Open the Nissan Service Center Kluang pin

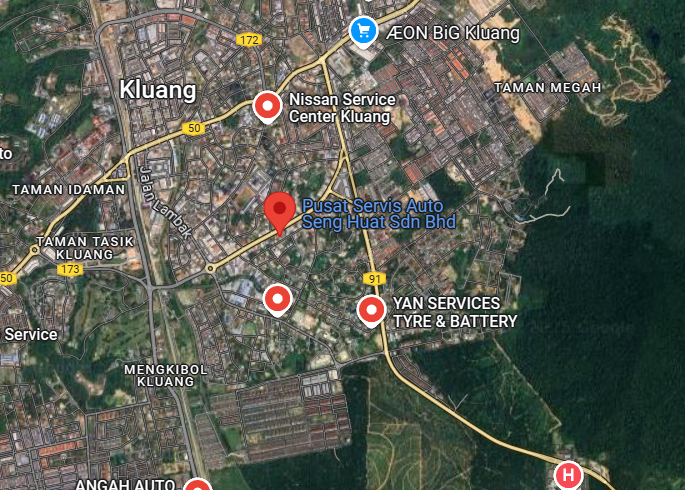click(x=267, y=105)
